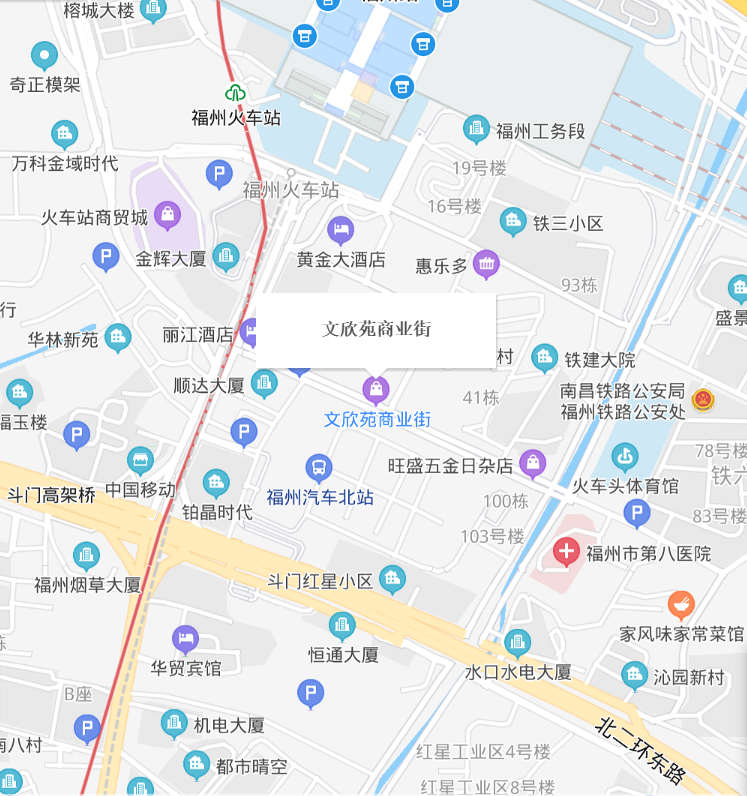Select the 文欣苑商业街 shopping marker
The width and height of the screenshot is (747, 796).
376,387
